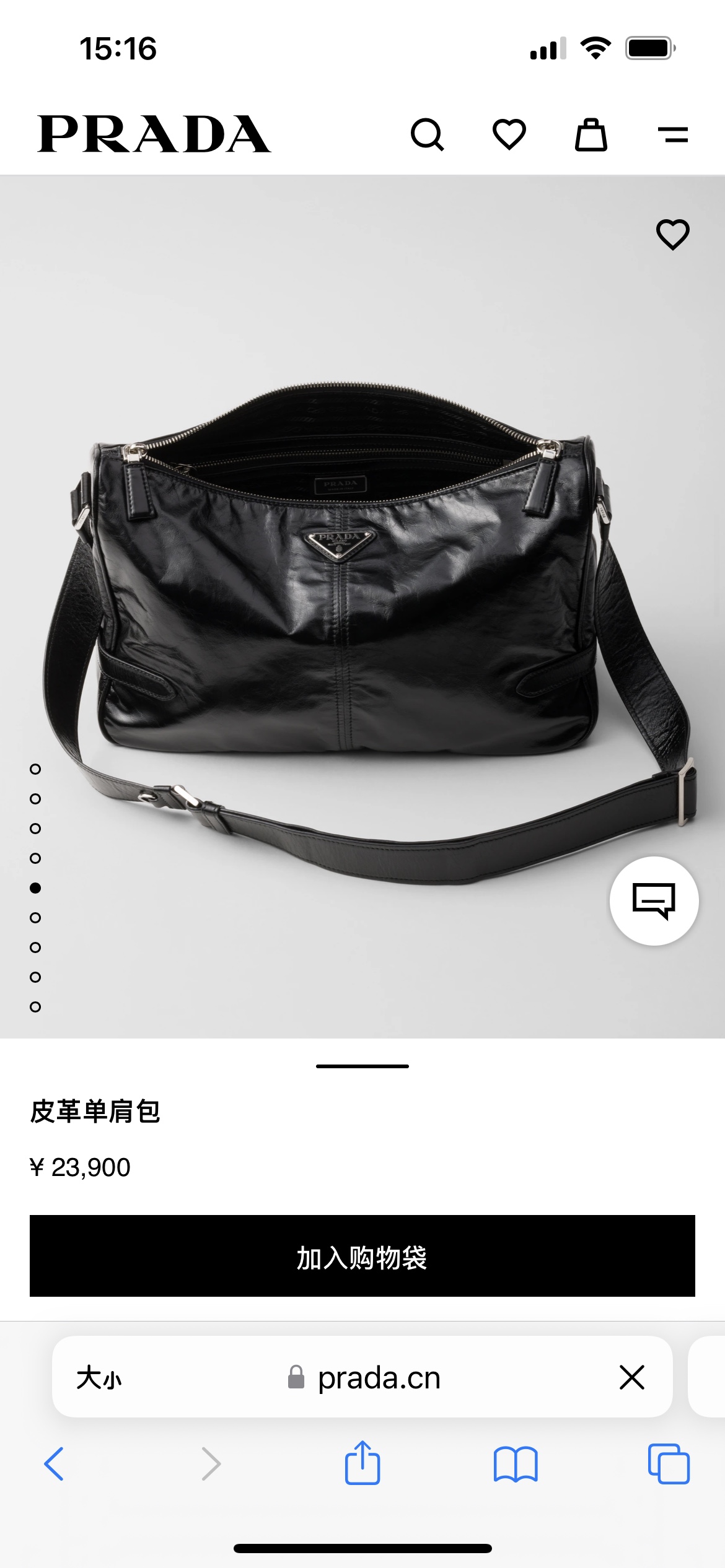Open the wishlist heart in header

509,134
